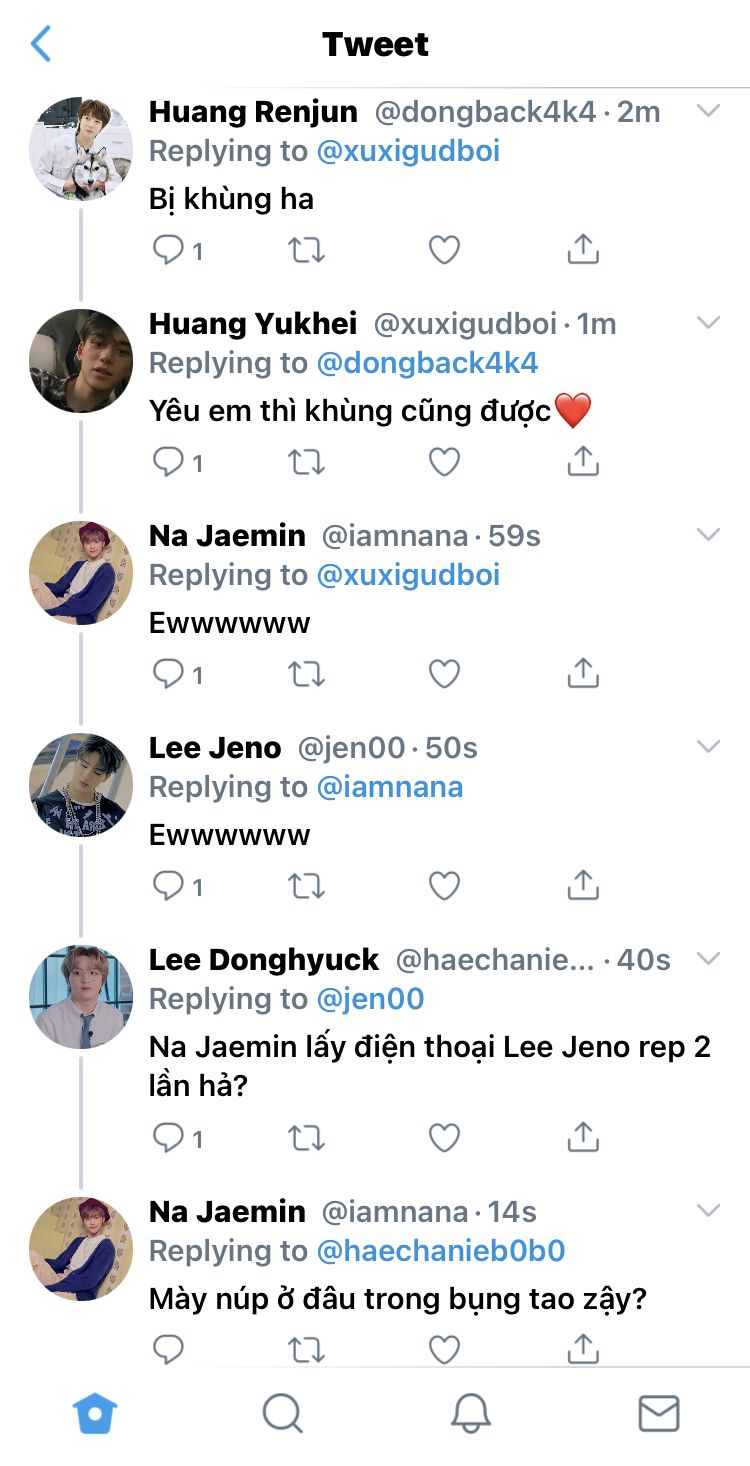This screenshot has width=750, height=1466.
Task: Share Lee Donghyuck's tweet
Action: [583, 1137]
